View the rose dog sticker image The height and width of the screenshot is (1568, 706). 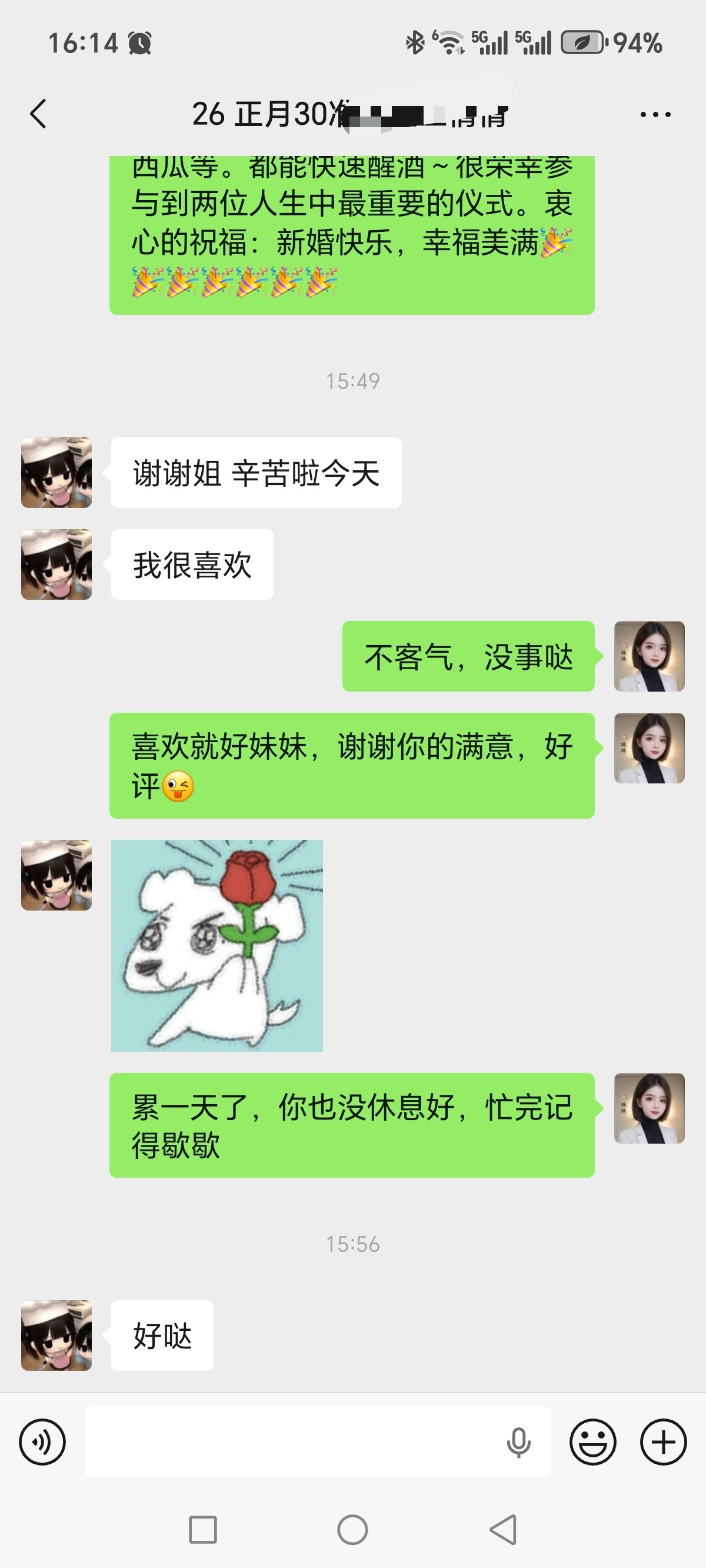point(217,945)
